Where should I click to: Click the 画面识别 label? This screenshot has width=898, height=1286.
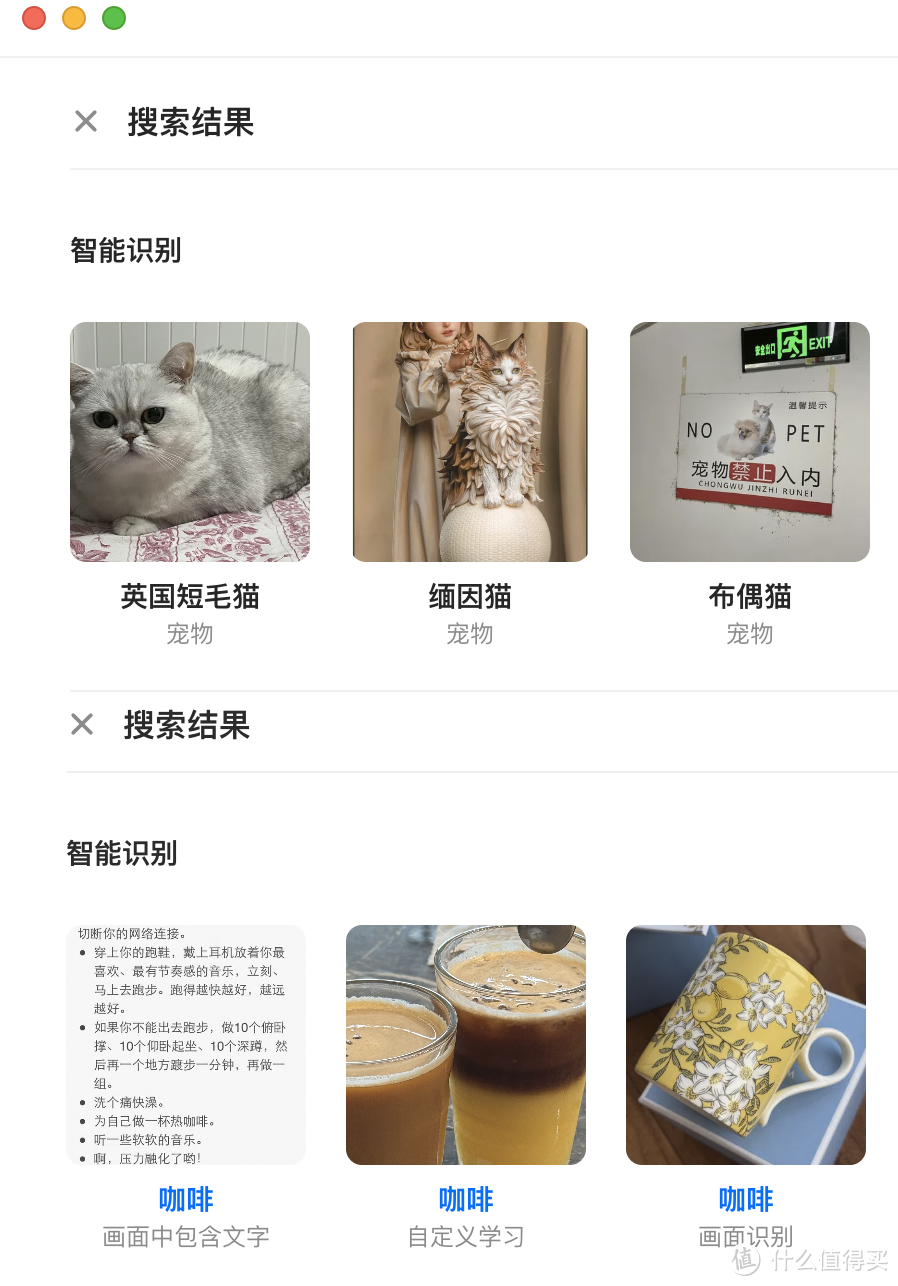tap(745, 1236)
